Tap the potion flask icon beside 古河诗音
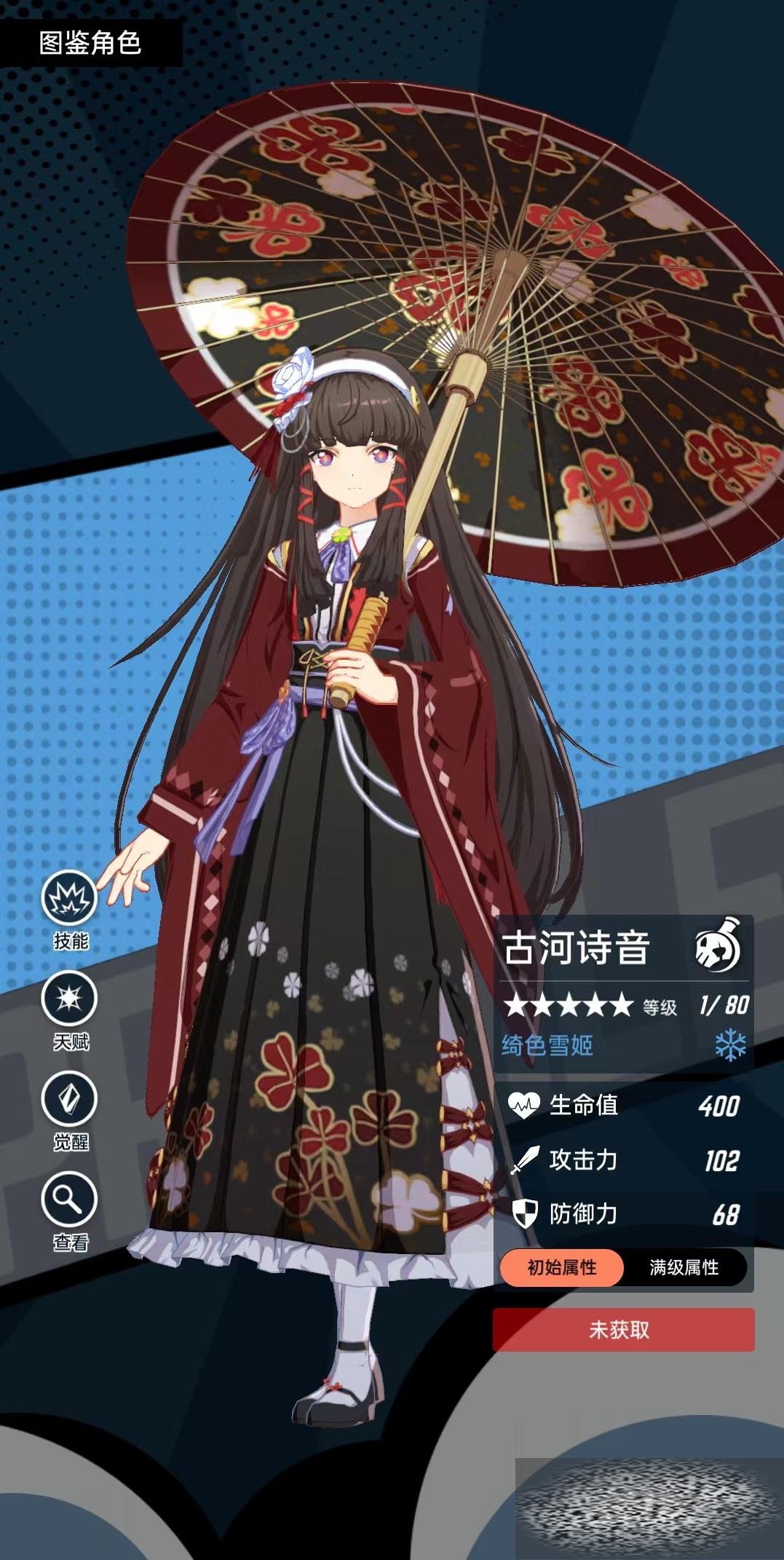This screenshot has height=1560, width=784. point(717,946)
